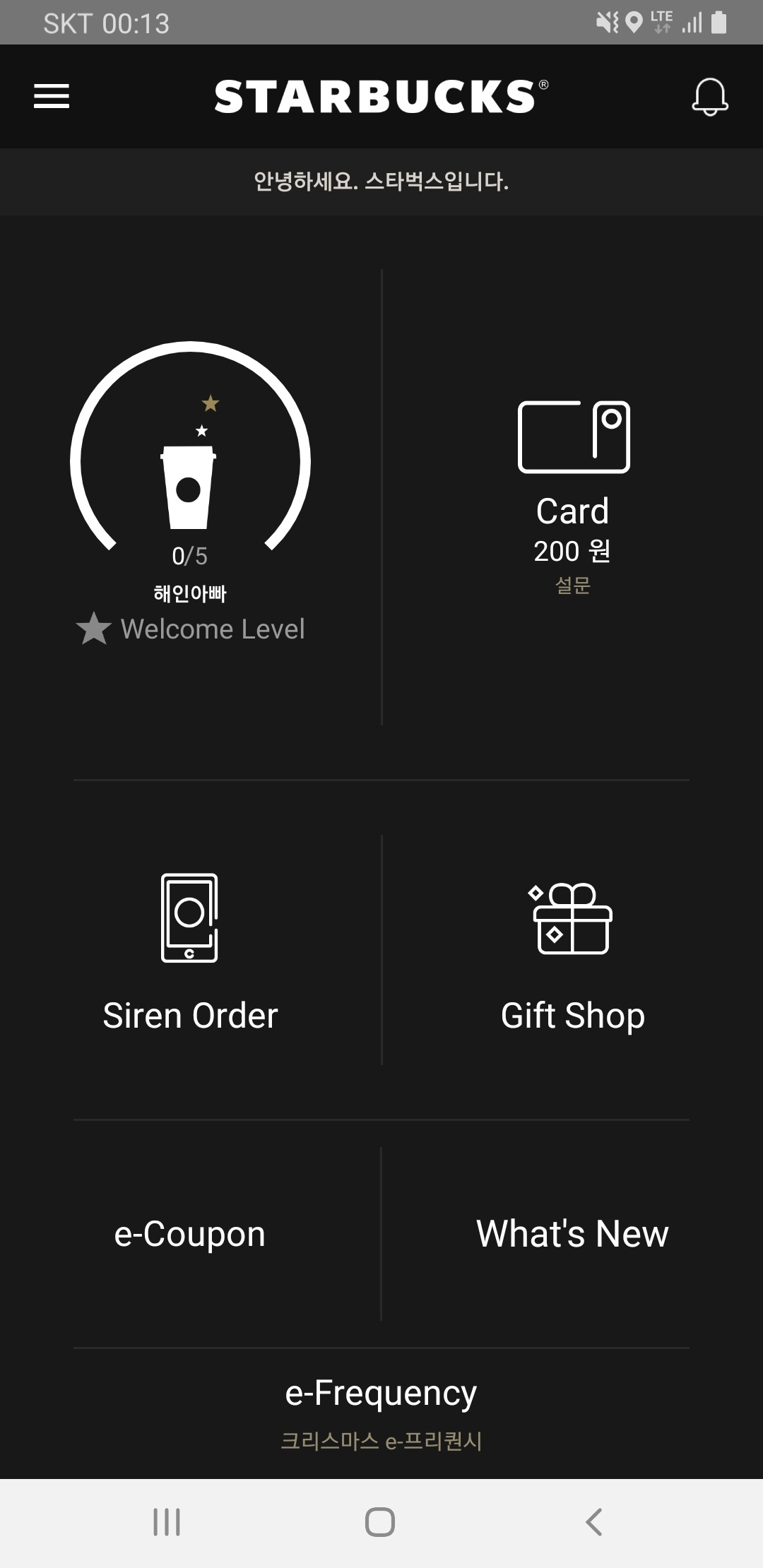
Task: Open the Gift Shop
Action: [573, 950]
